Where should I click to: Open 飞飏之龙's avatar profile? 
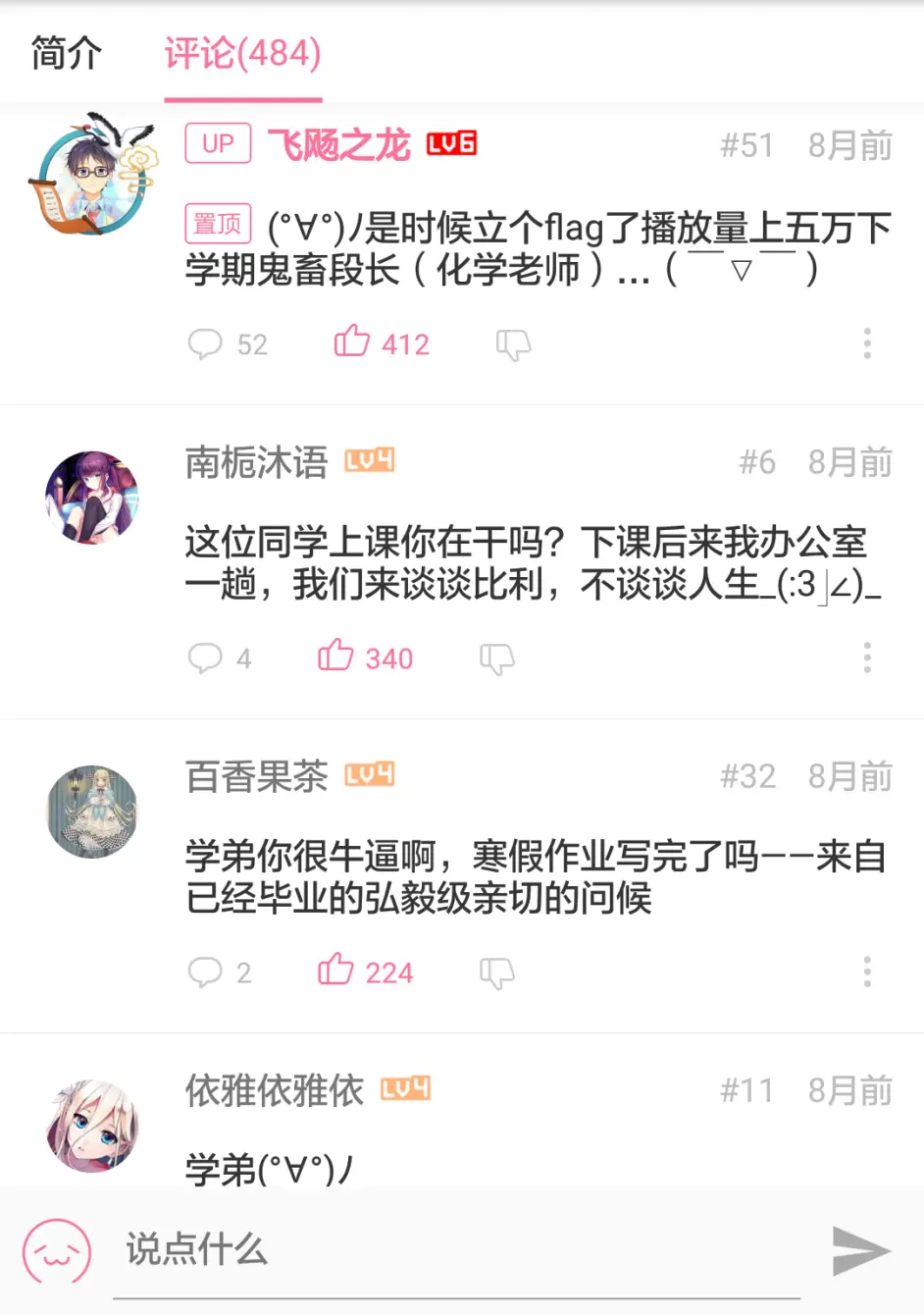tap(92, 177)
